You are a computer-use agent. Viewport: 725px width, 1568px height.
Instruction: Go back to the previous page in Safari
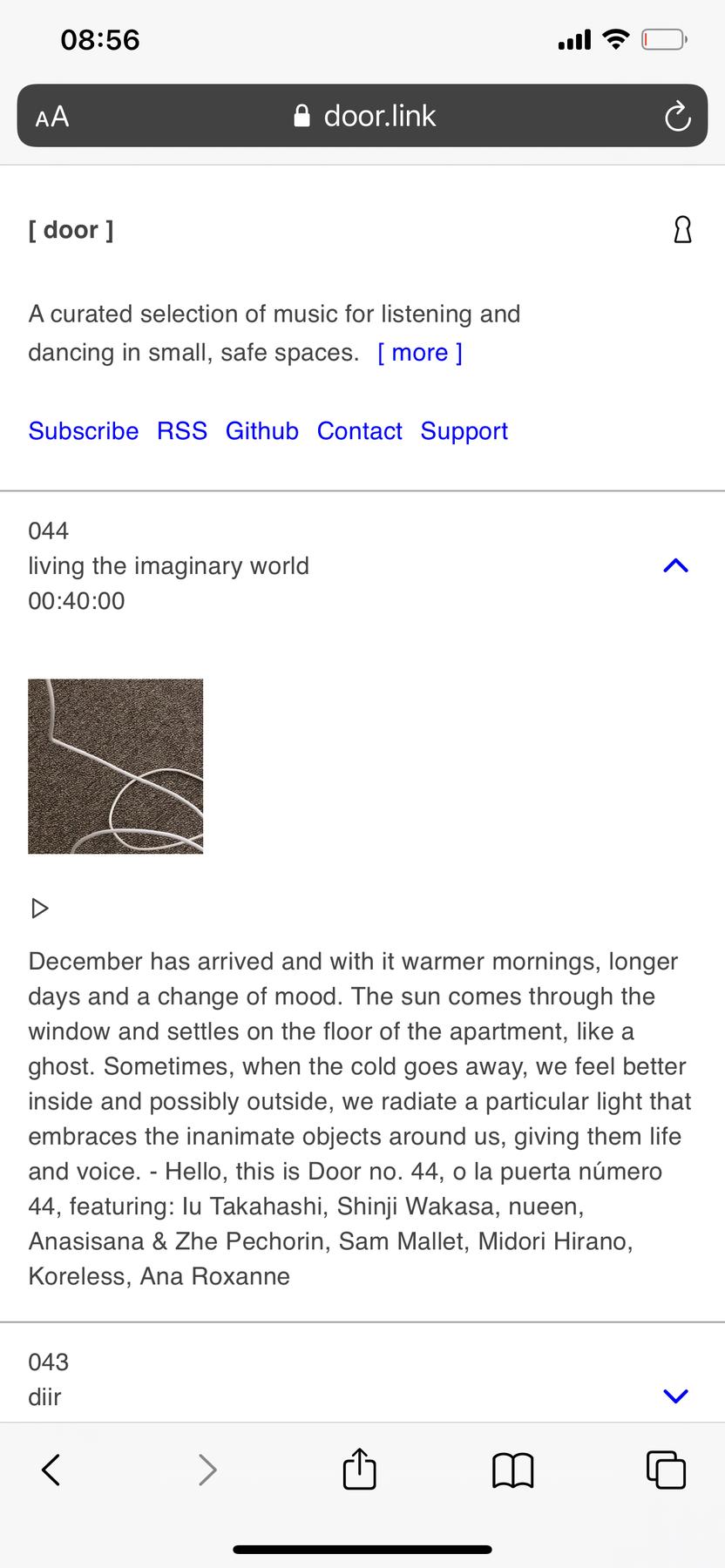(x=51, y=1470)
